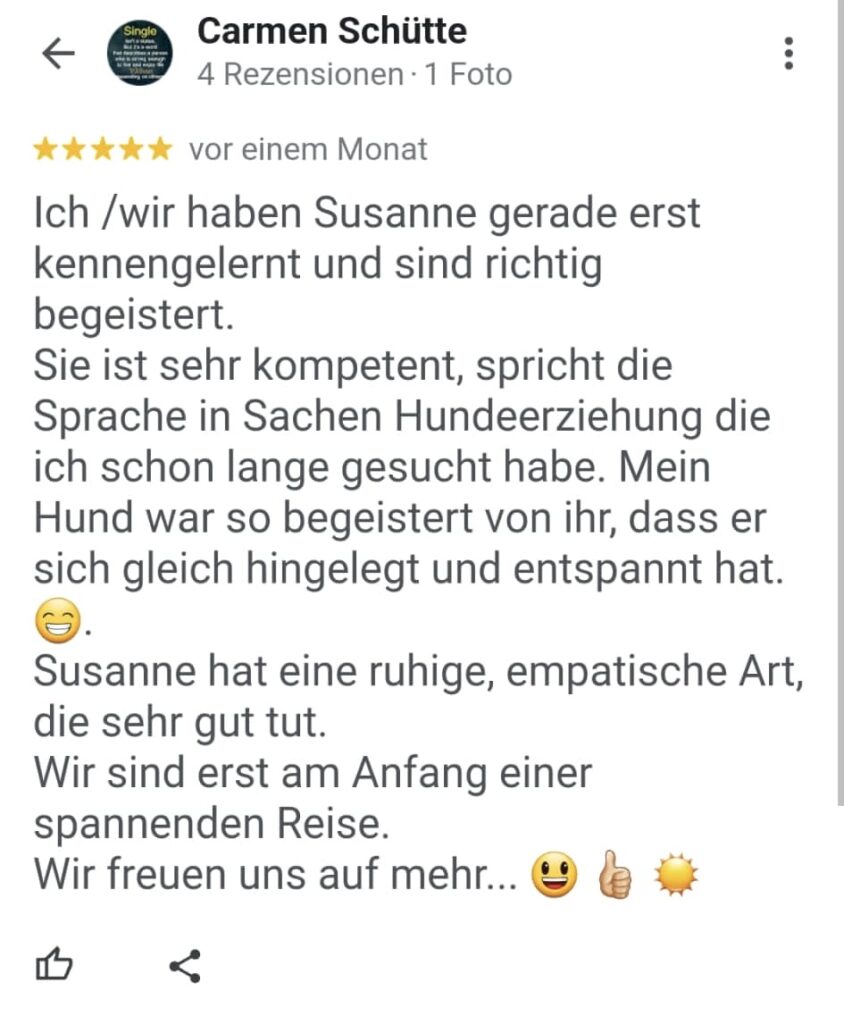Screen dimensions: 844x1024
Task: Go back using the arrow icon
Action: pos(58,54)
